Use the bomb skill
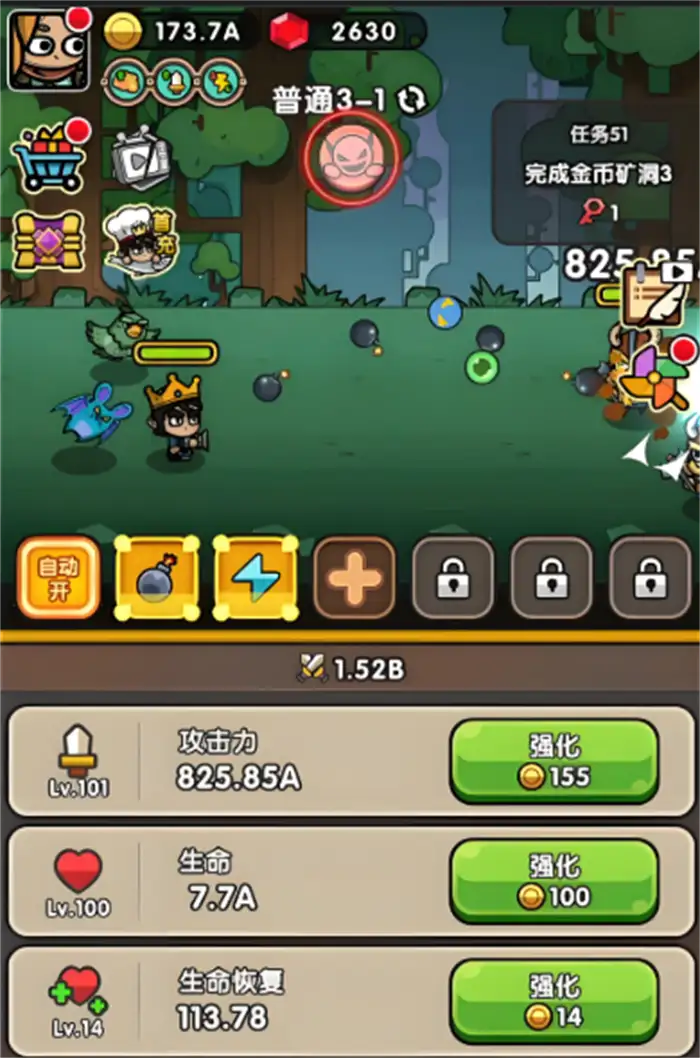This screenshot has height=1058, width=700. (157, 578)
